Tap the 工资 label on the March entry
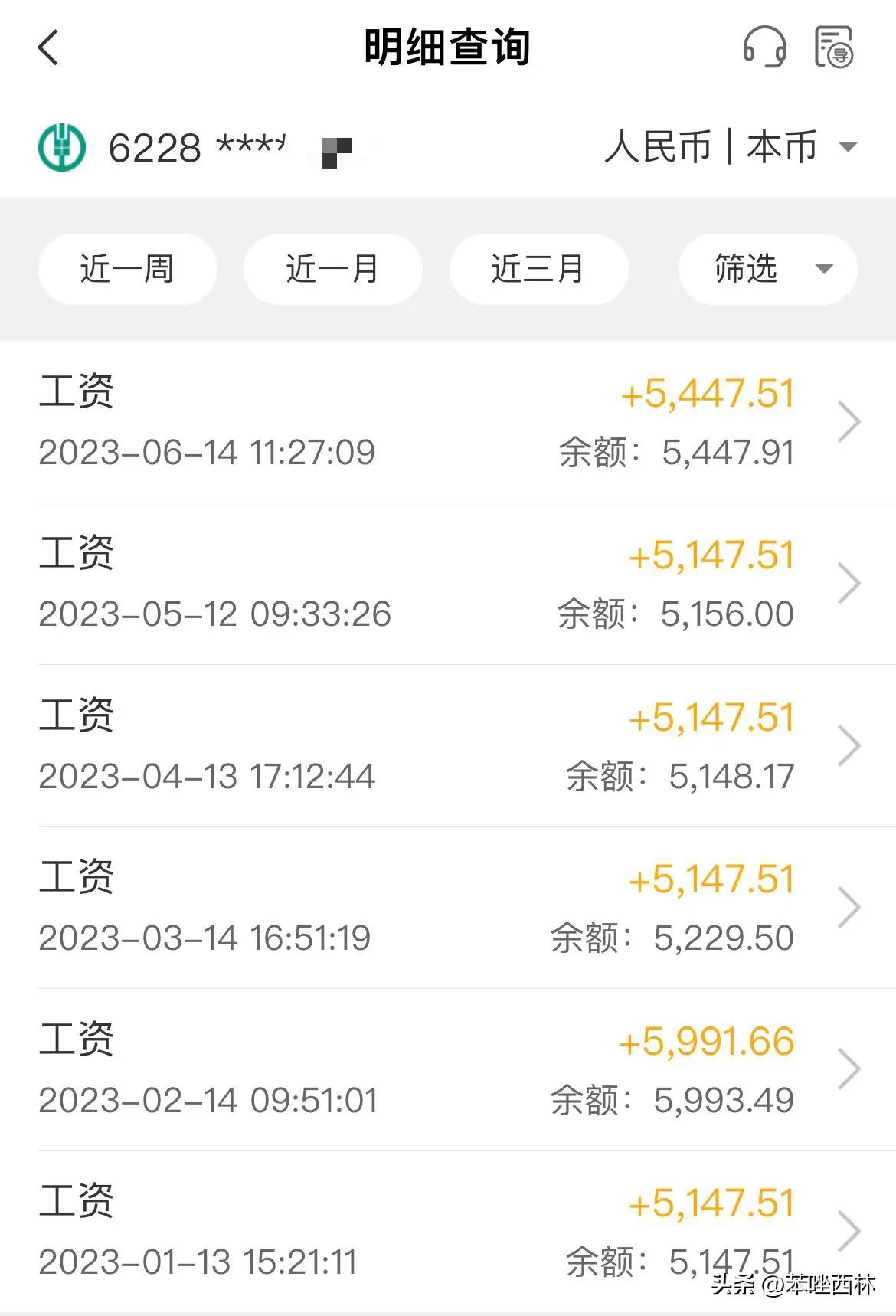 pos(77,878)
